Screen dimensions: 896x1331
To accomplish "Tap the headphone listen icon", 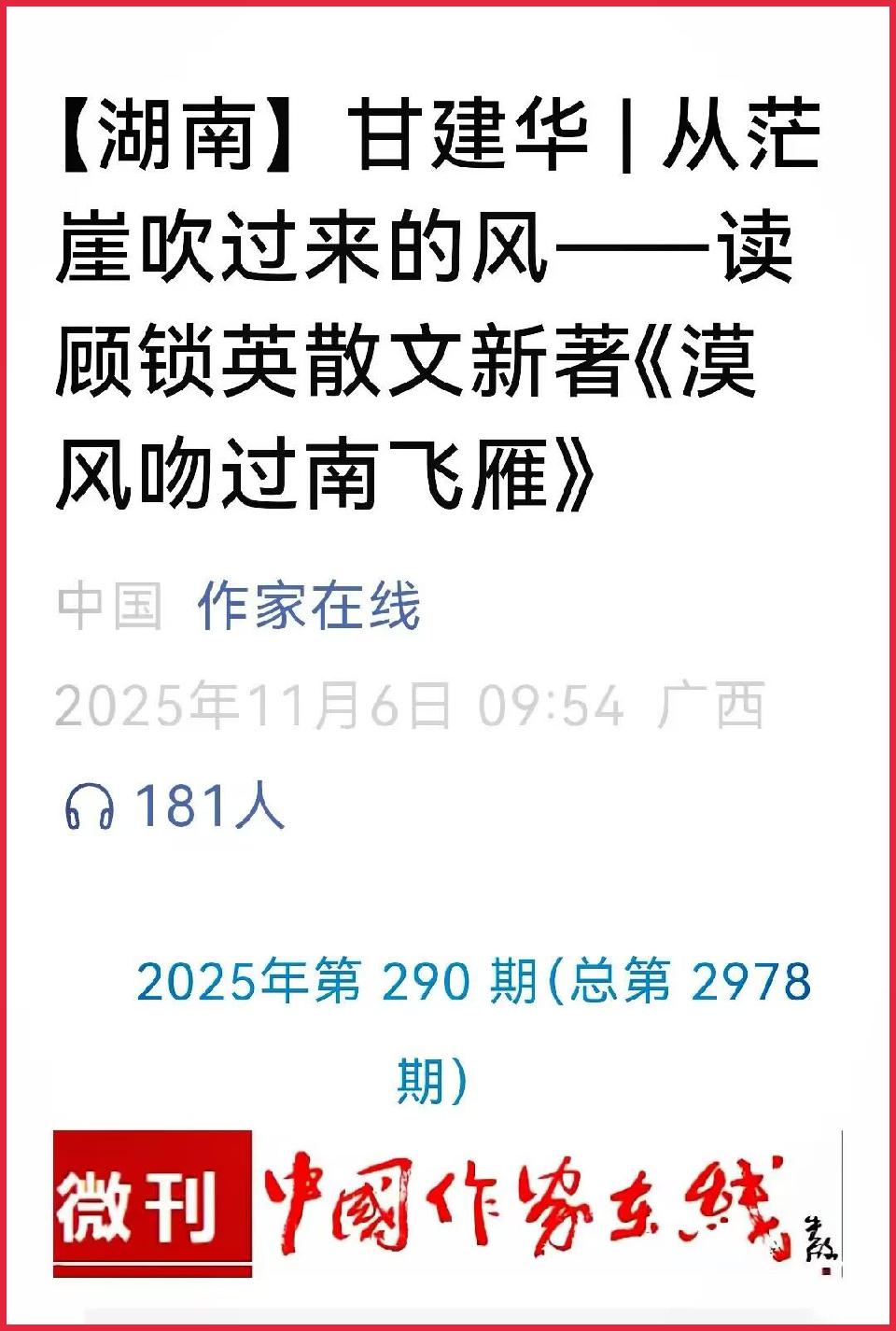I will coord(89,806).
